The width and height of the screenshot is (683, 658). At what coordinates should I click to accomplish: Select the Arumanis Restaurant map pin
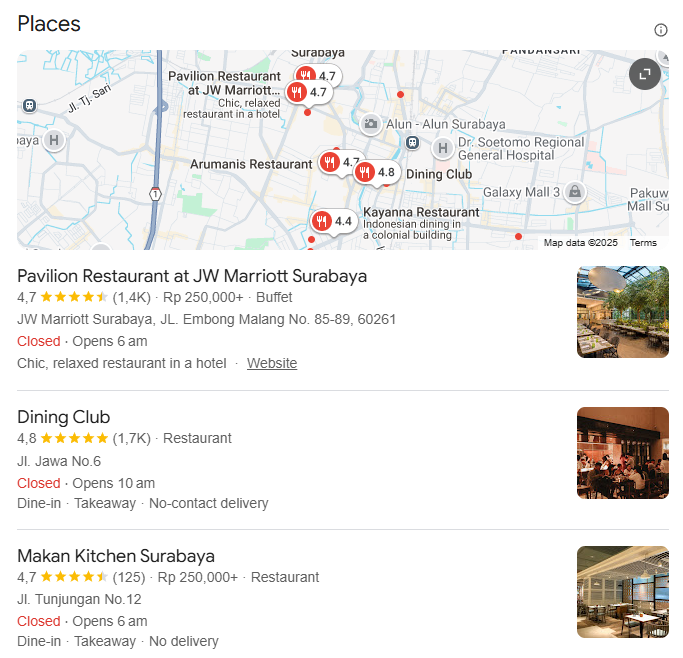tap(340, 162)
